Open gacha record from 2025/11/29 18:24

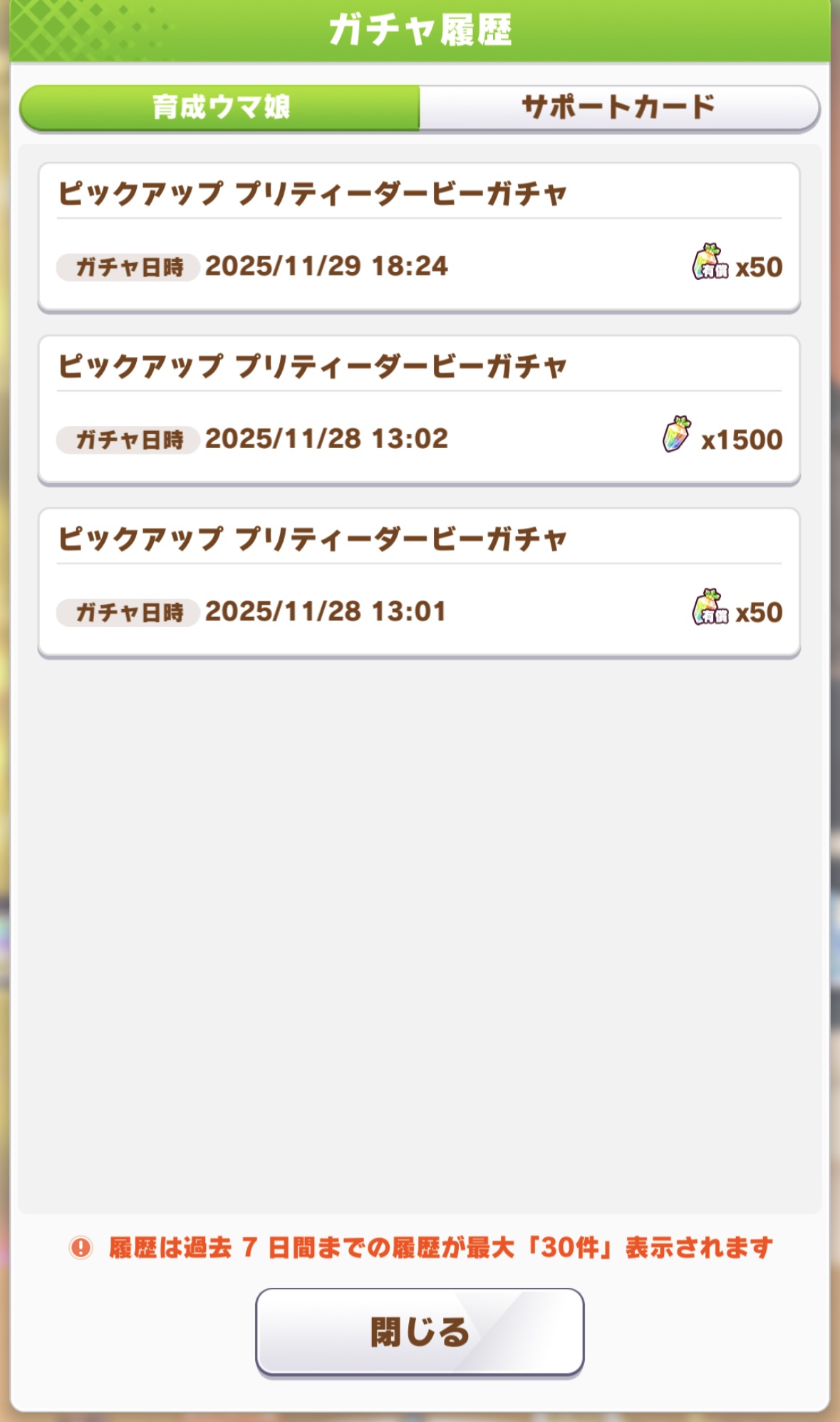click(419, 238)
